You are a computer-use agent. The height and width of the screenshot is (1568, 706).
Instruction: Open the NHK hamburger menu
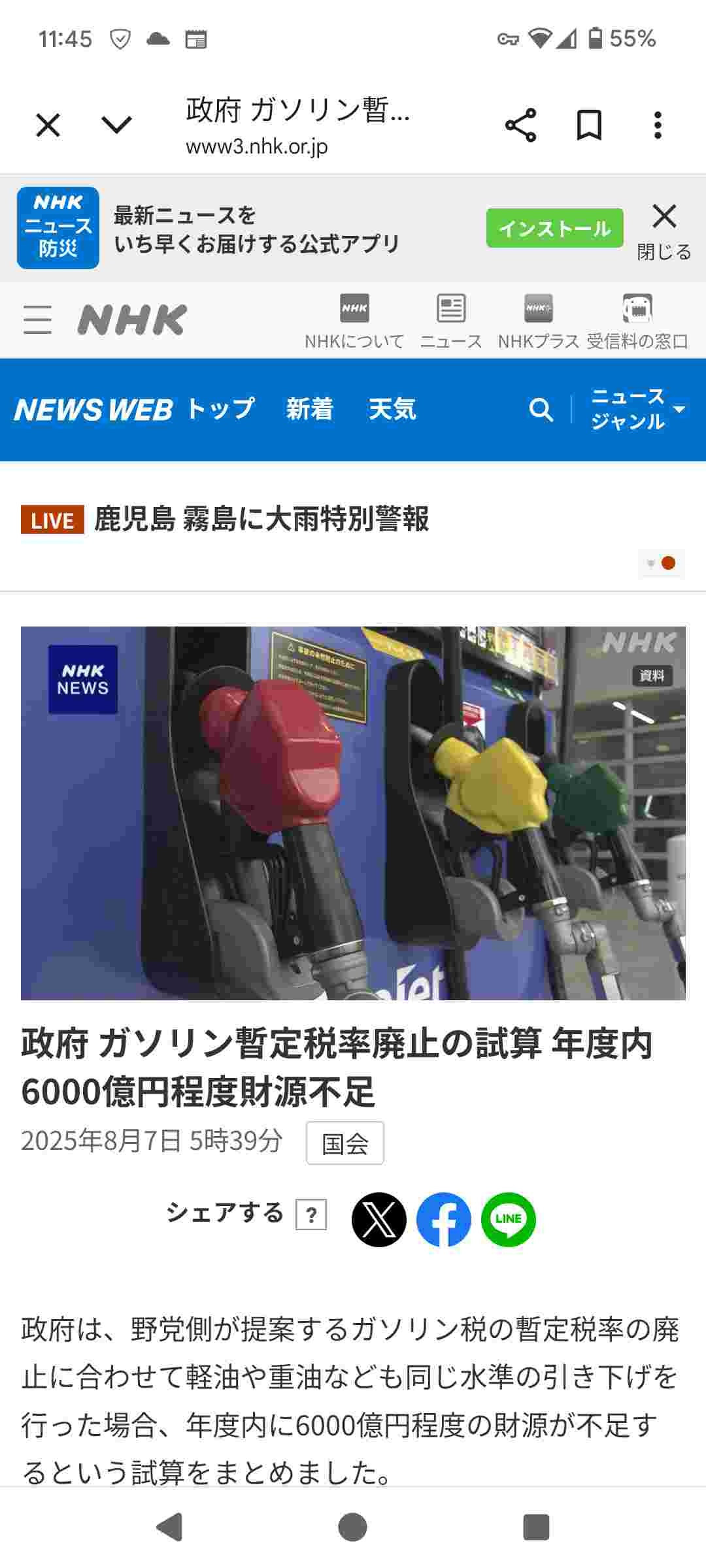37,319
